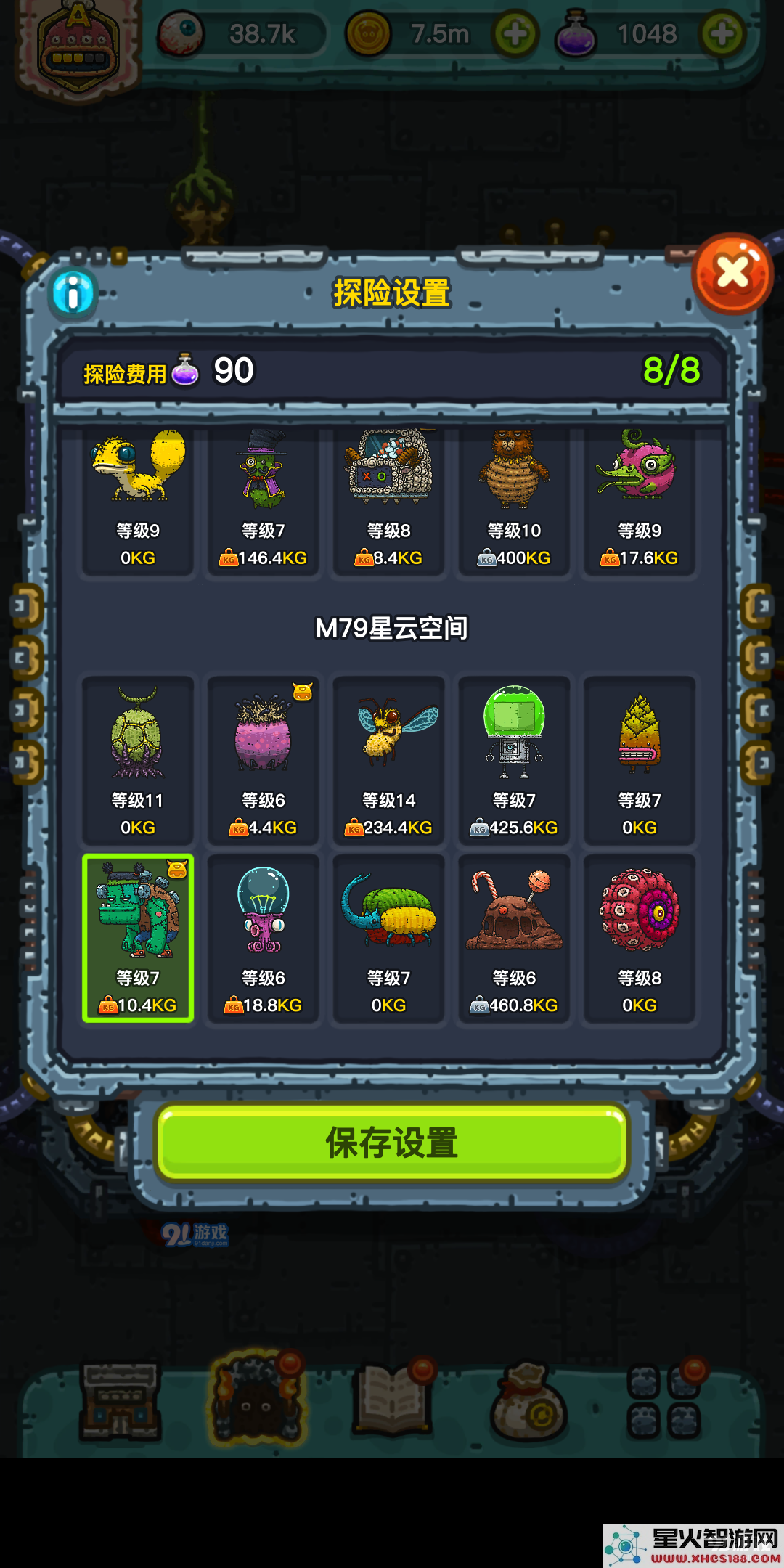Close the 探险设置 dialog
784x1568 pixels.
point(732,274)
